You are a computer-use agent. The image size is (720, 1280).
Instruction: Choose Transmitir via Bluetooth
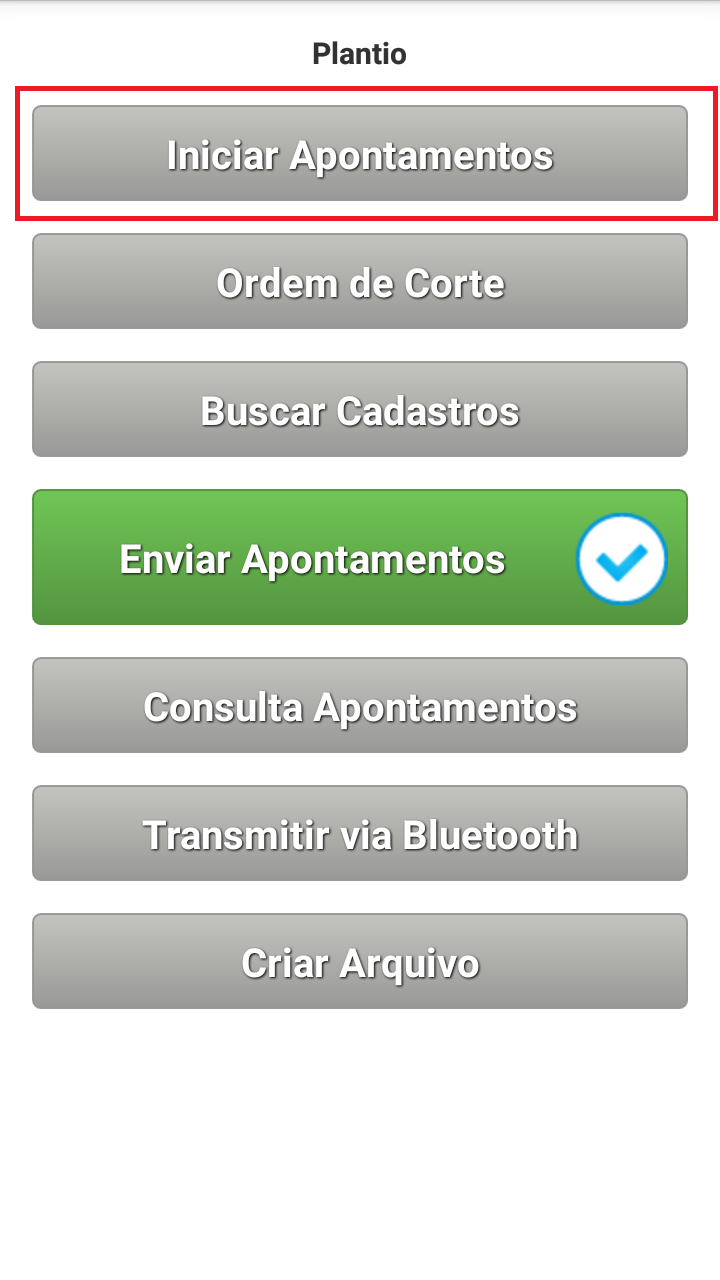coord(360,834)
